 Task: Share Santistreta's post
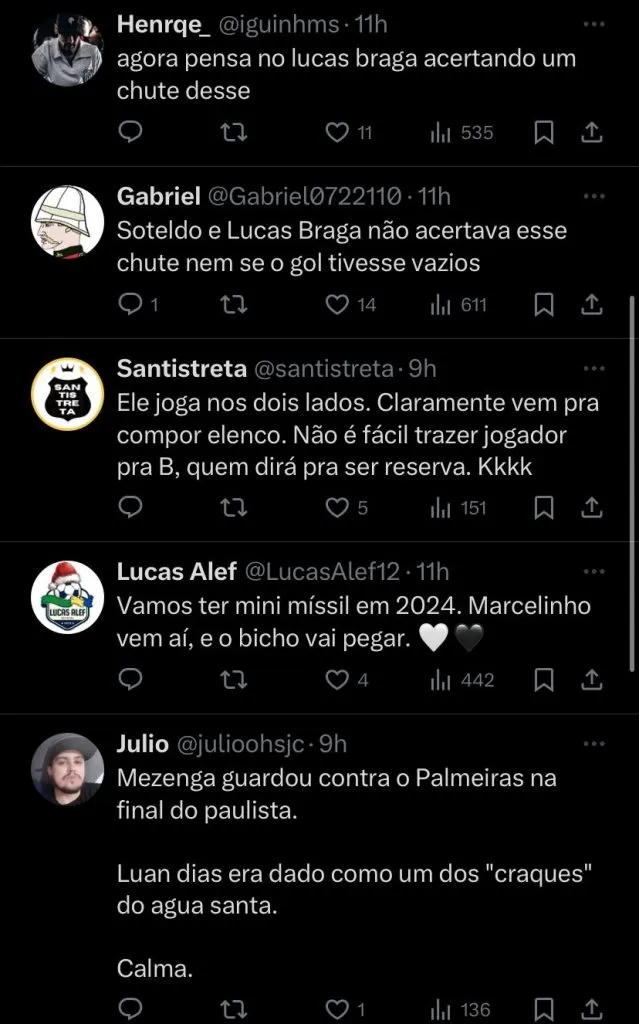[591, 508]
